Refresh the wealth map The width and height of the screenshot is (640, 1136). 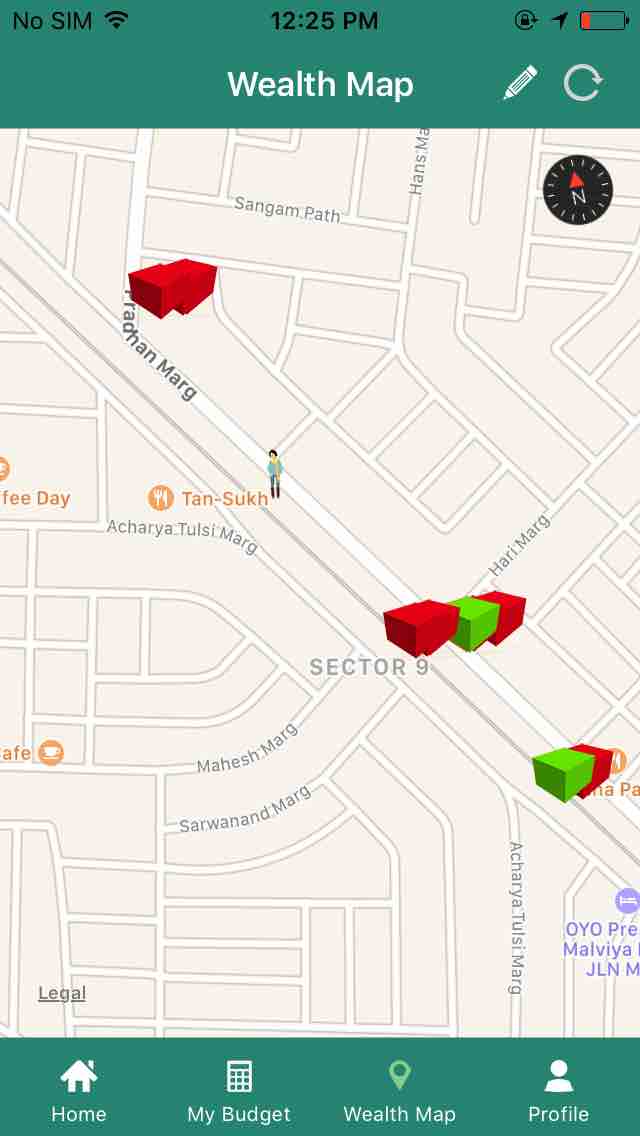pyautogui.click(x=582, y=83)
